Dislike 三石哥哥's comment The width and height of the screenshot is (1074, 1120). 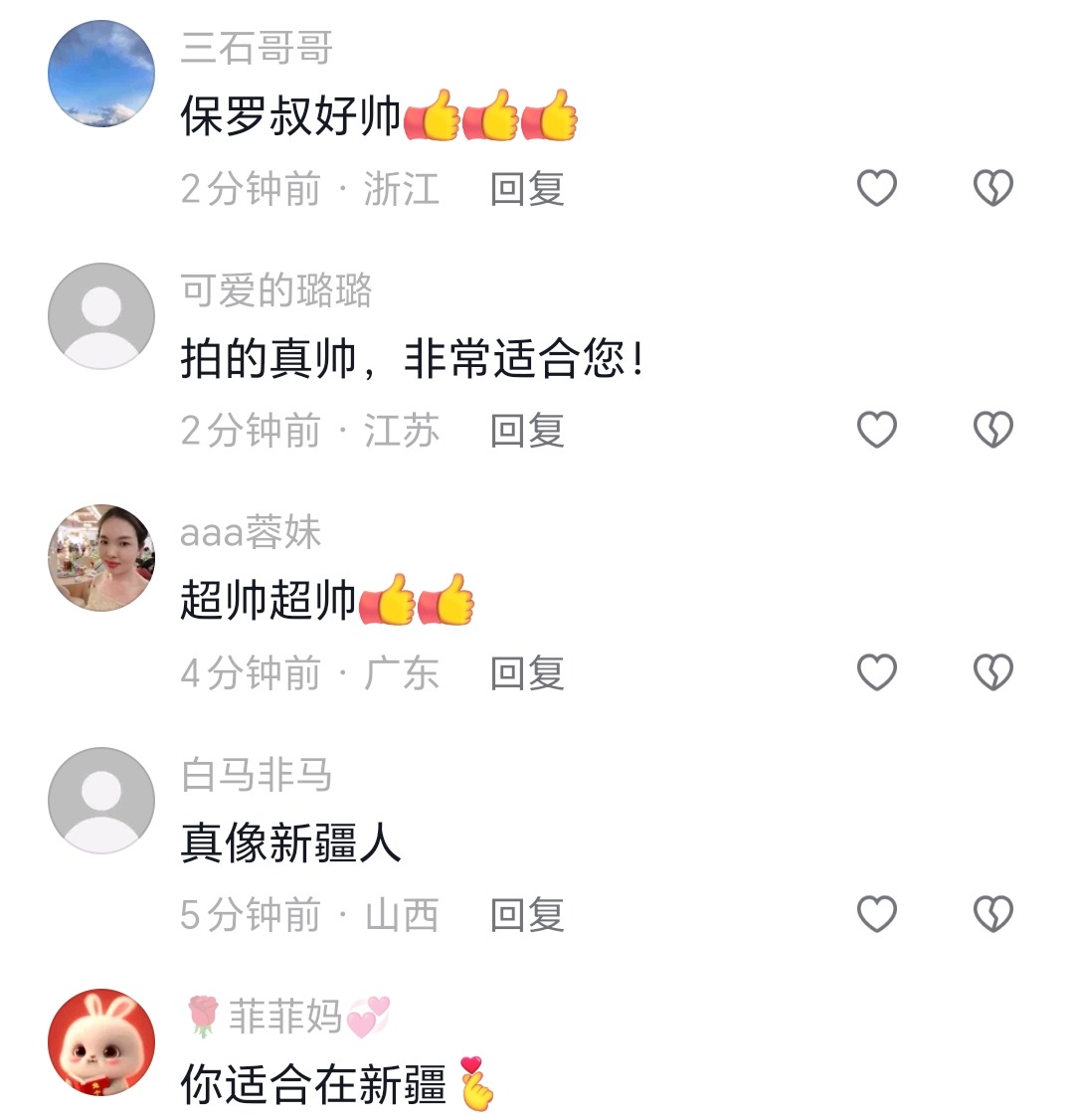[x=992, y=188]
